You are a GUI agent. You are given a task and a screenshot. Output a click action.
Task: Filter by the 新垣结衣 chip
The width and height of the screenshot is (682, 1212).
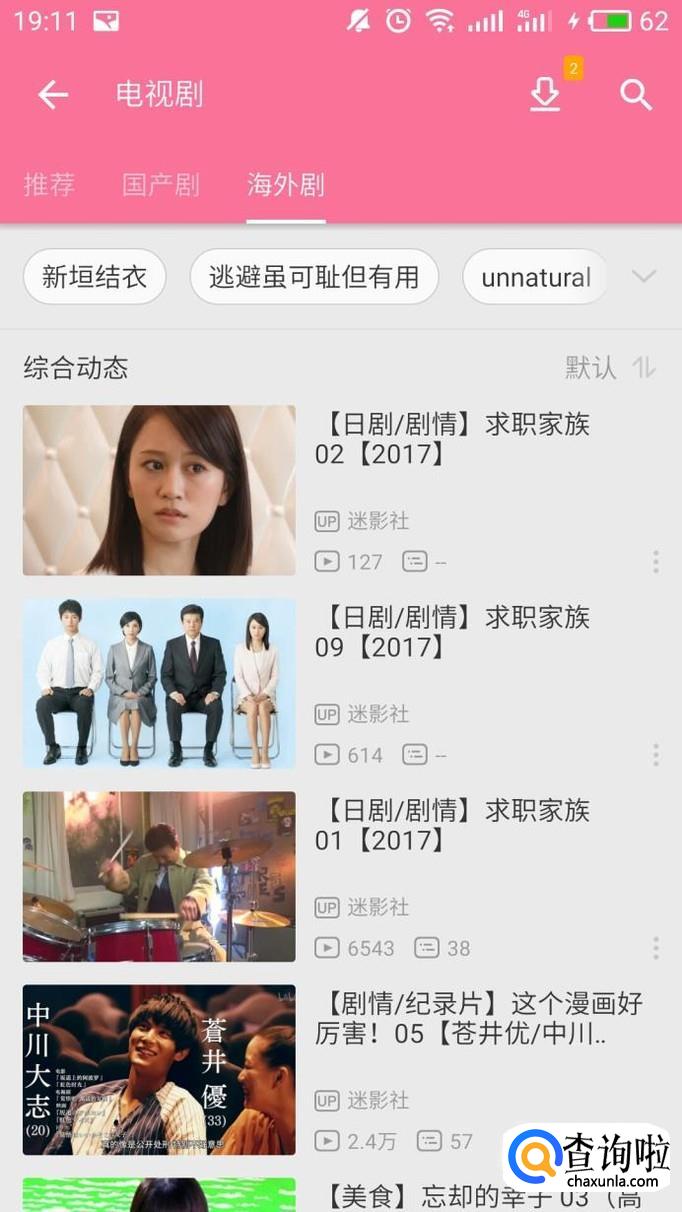pos(95,277)
